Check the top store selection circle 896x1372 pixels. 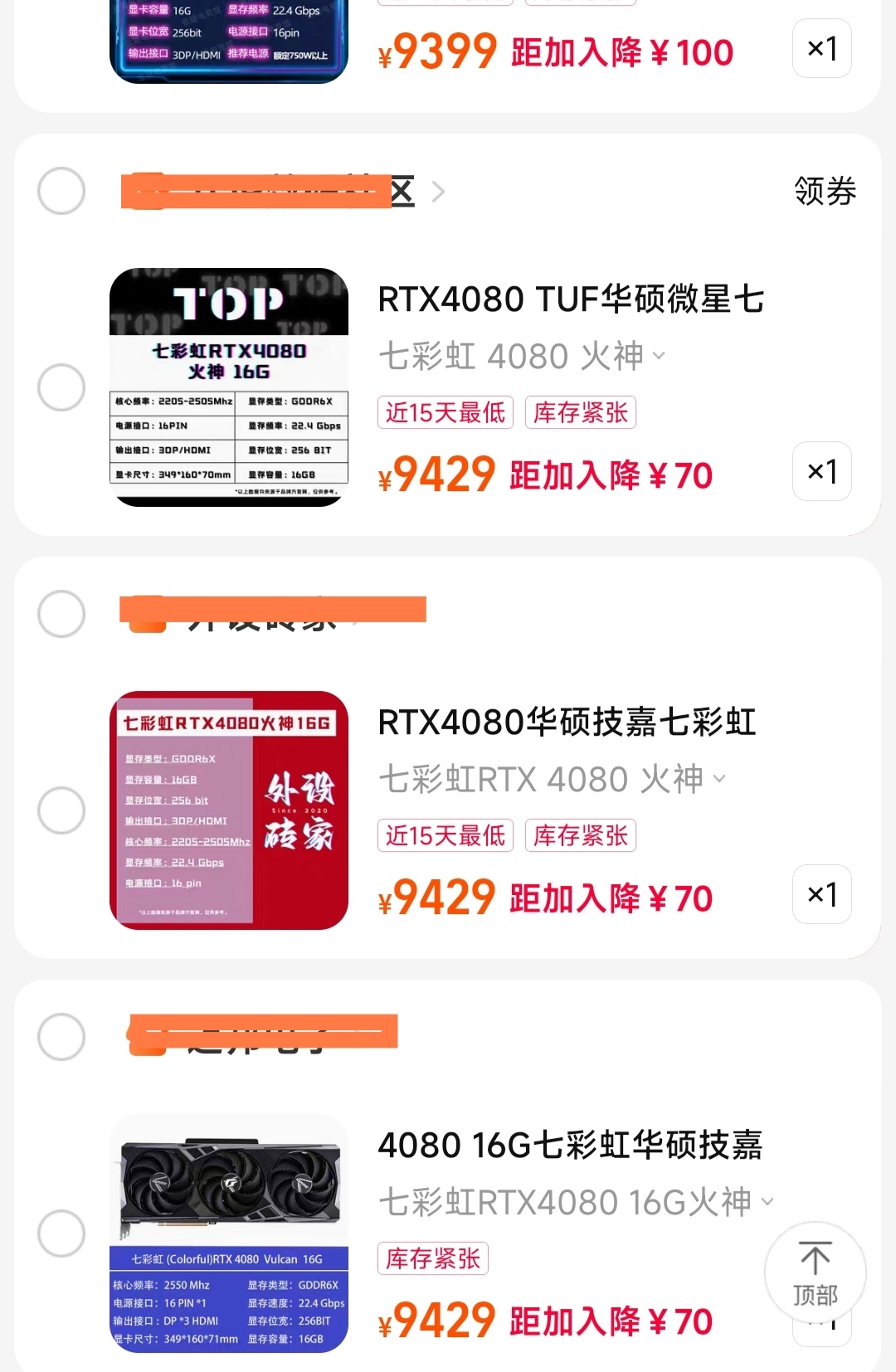coord(61,191)
